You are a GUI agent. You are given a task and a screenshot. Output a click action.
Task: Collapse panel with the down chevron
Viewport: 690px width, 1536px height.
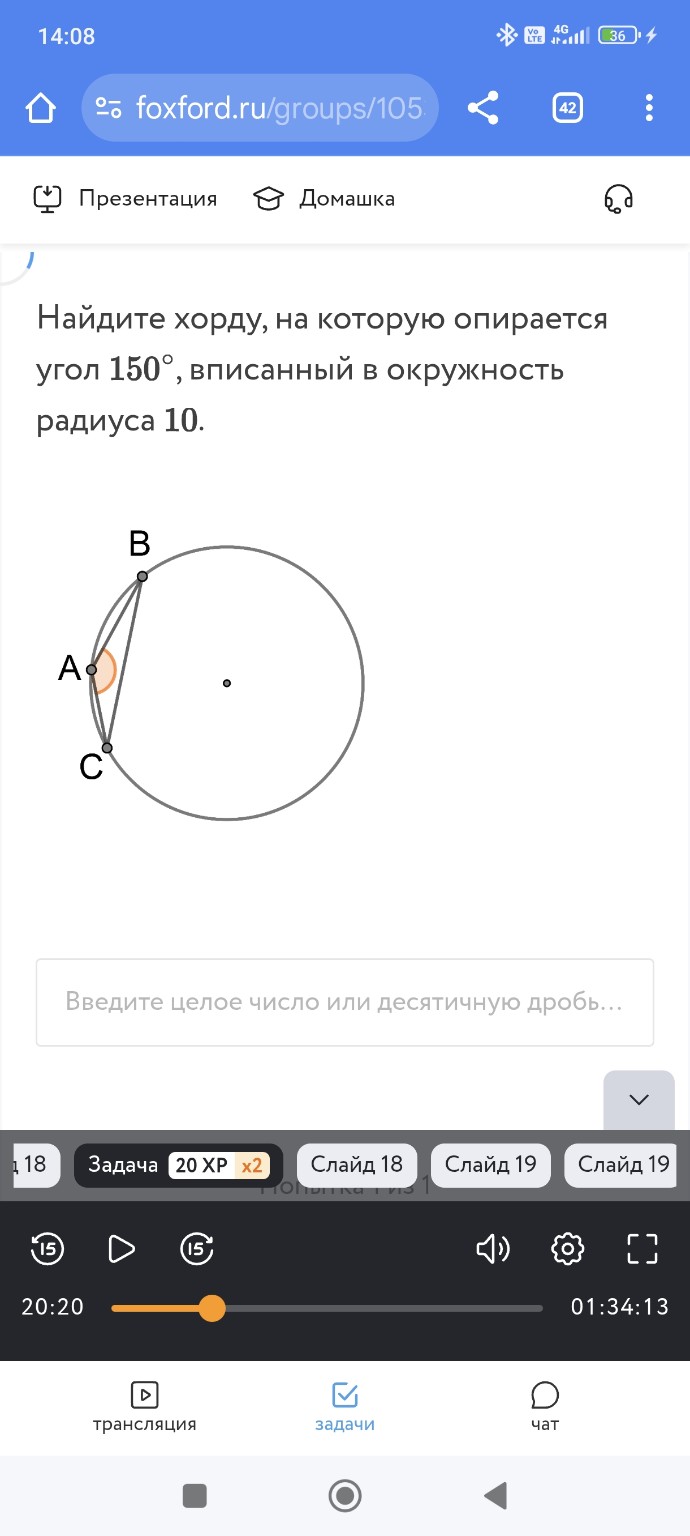click(x=639, y=1100)
